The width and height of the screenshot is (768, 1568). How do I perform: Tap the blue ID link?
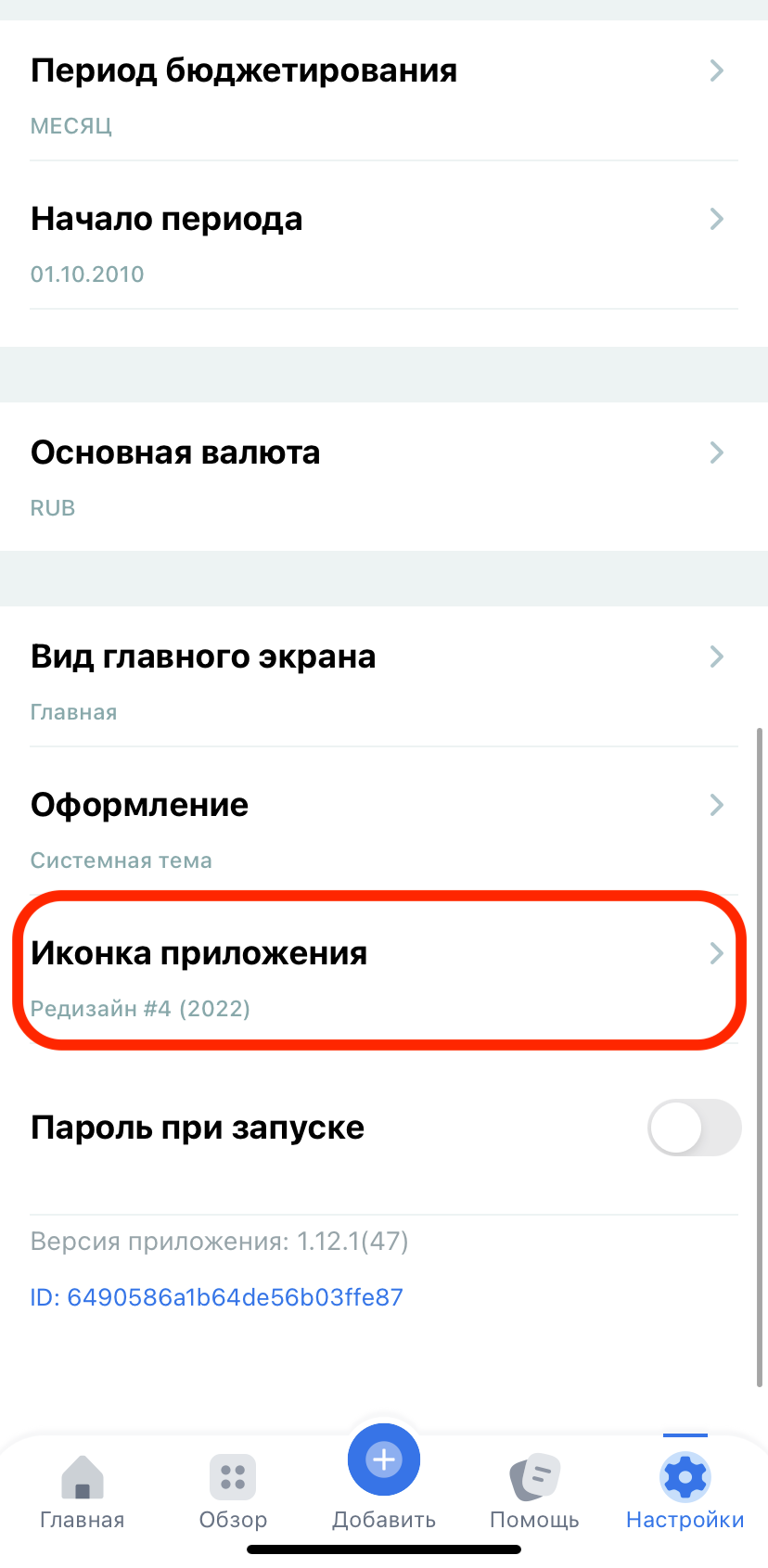pyautogui.click(x=217, y=1296)
